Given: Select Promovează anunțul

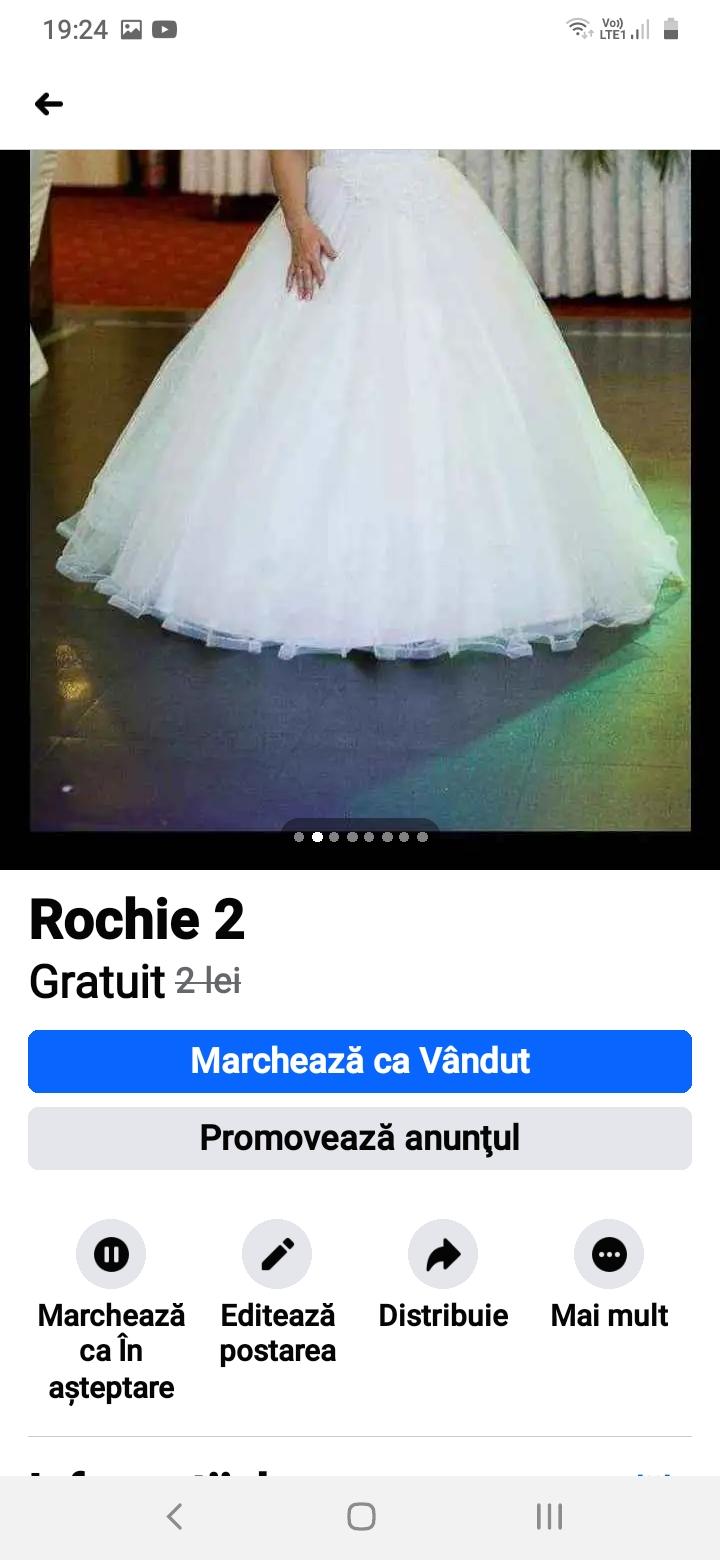Looking at the screenshot, I should [360, 1138].
